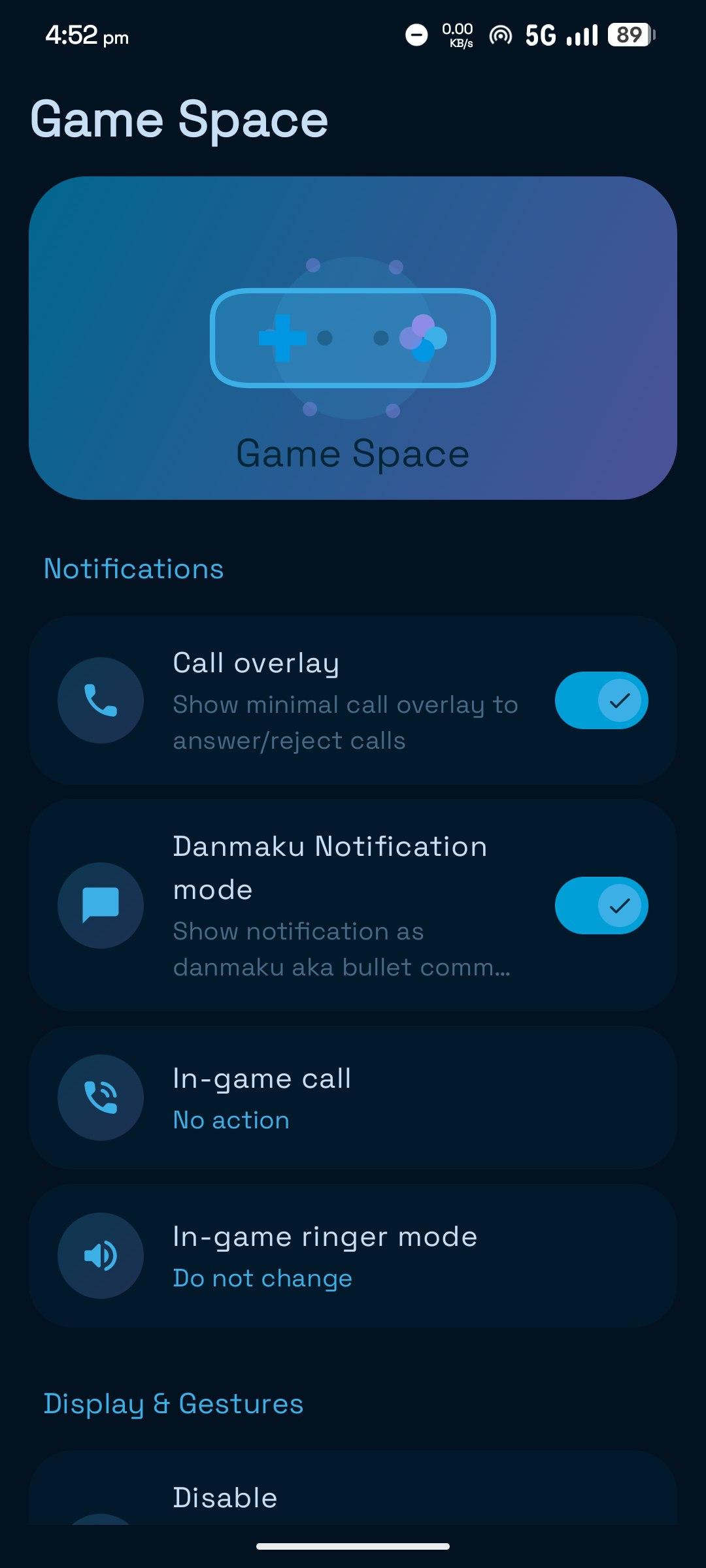706x1568 pixels.
Task: Disable Danmaku Notification mode toggle
Action: [601, 906]
